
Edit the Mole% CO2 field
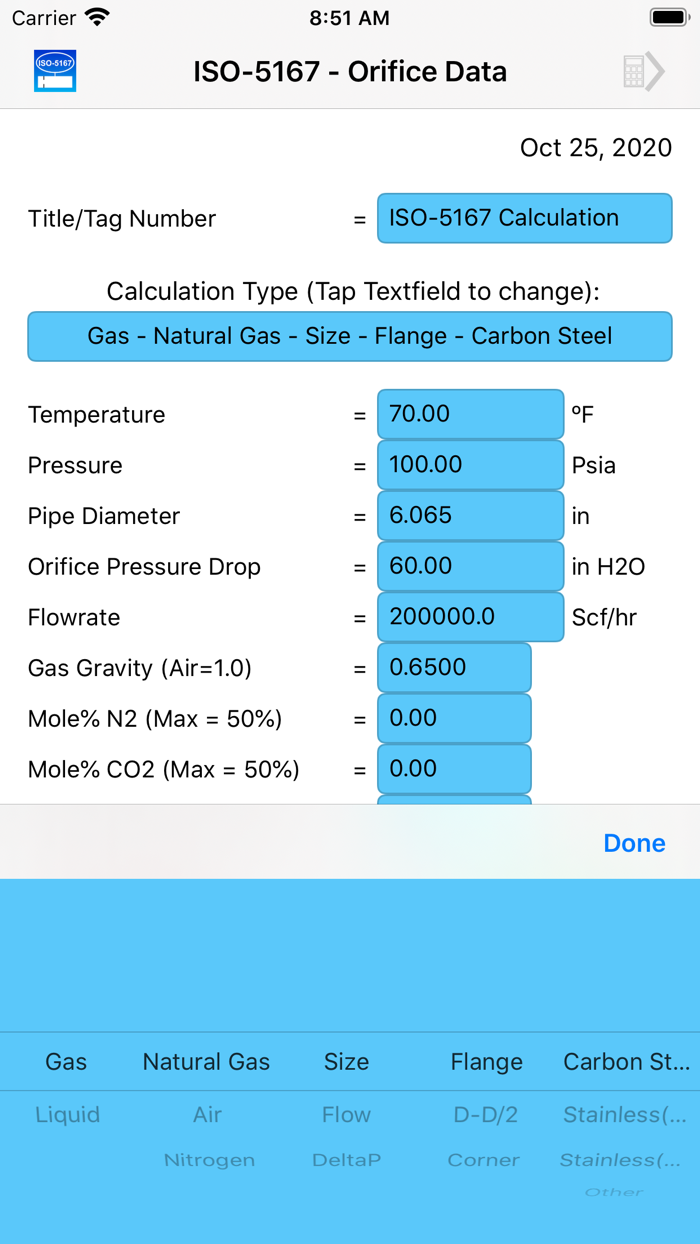[453, 769]
